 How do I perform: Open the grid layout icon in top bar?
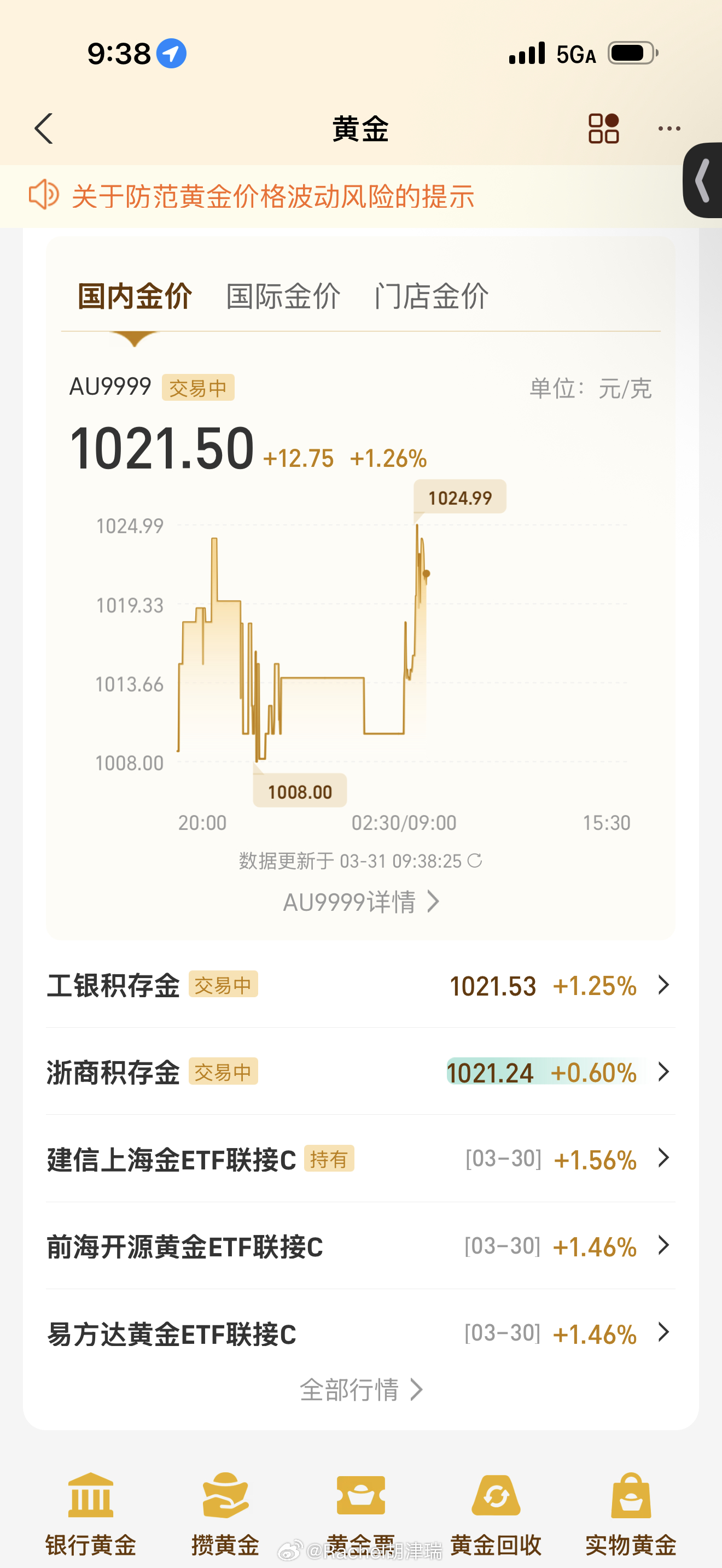pos(603,128)
